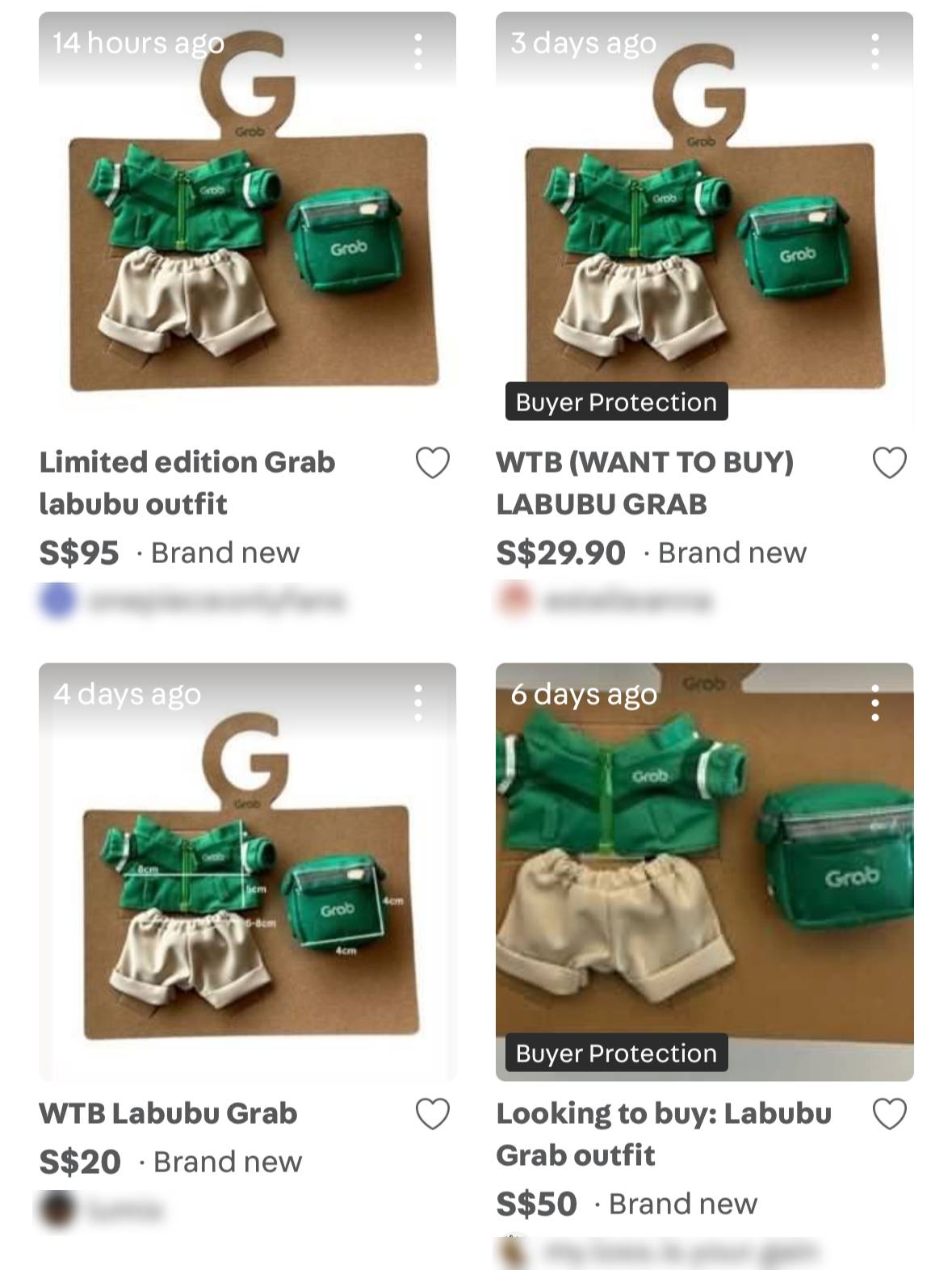This screenshot has height=1270, width=952.
Task: Heart the S$20 "WTB Labubu Grab" listing
Action: coord(434,1113)
